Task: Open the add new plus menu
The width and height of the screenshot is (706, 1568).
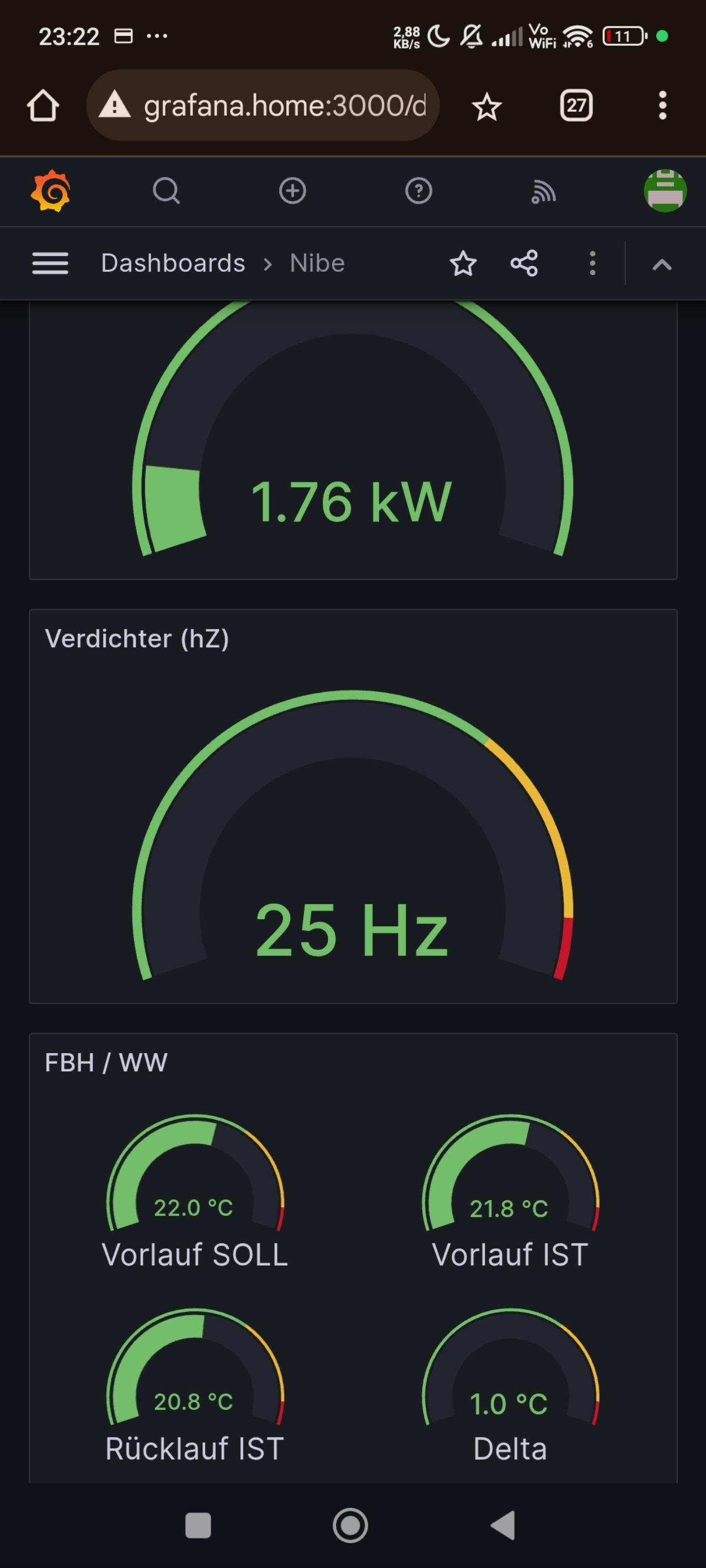Action: pos(292,191)
